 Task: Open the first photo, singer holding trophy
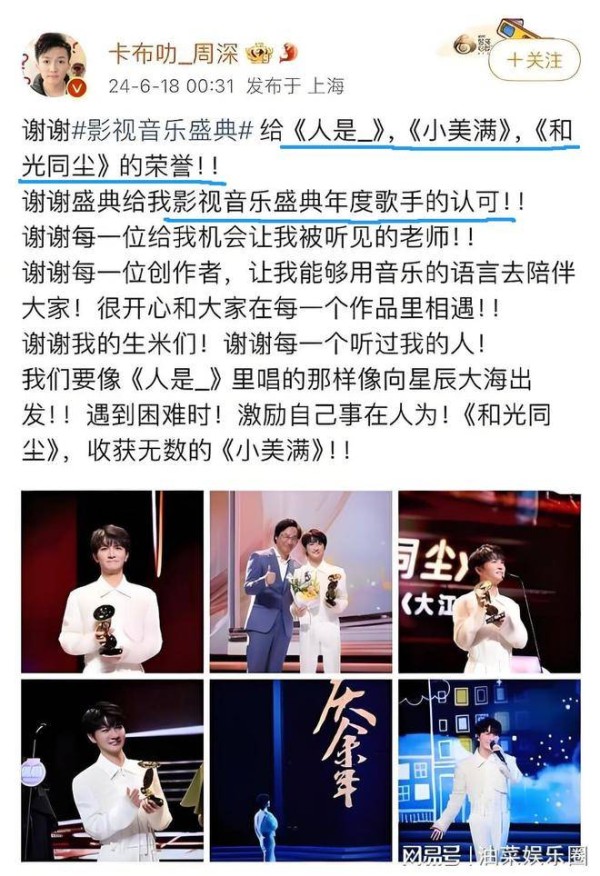[x=110, y=582]
